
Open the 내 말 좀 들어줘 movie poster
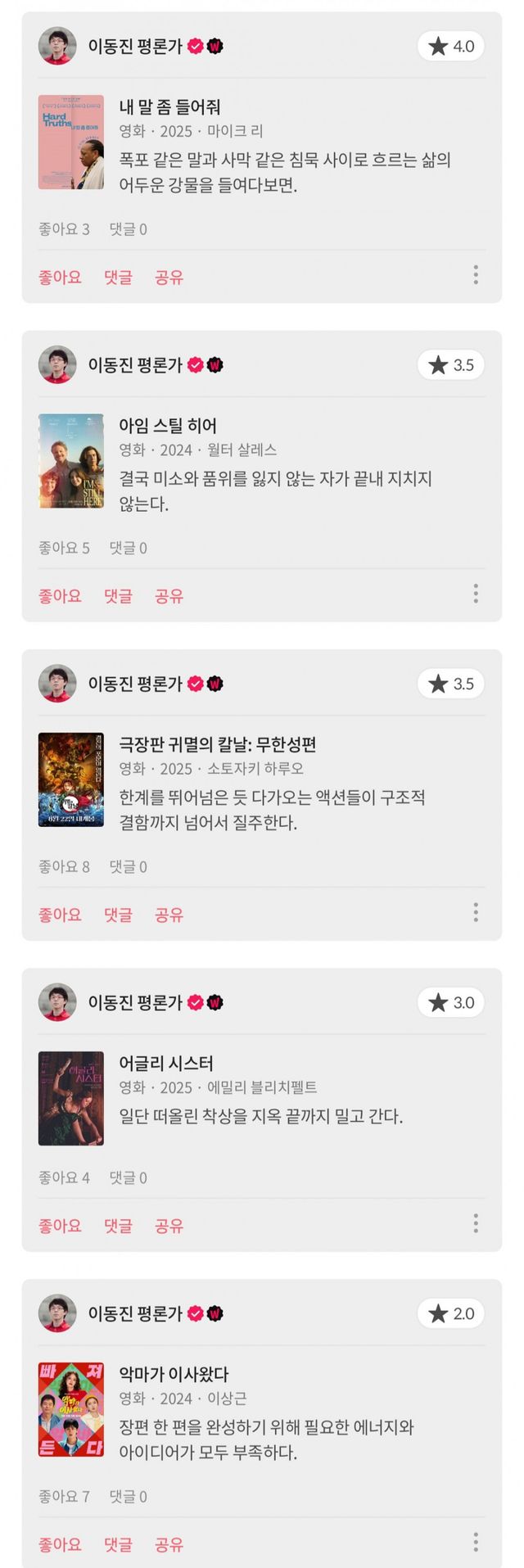[71, 142]
